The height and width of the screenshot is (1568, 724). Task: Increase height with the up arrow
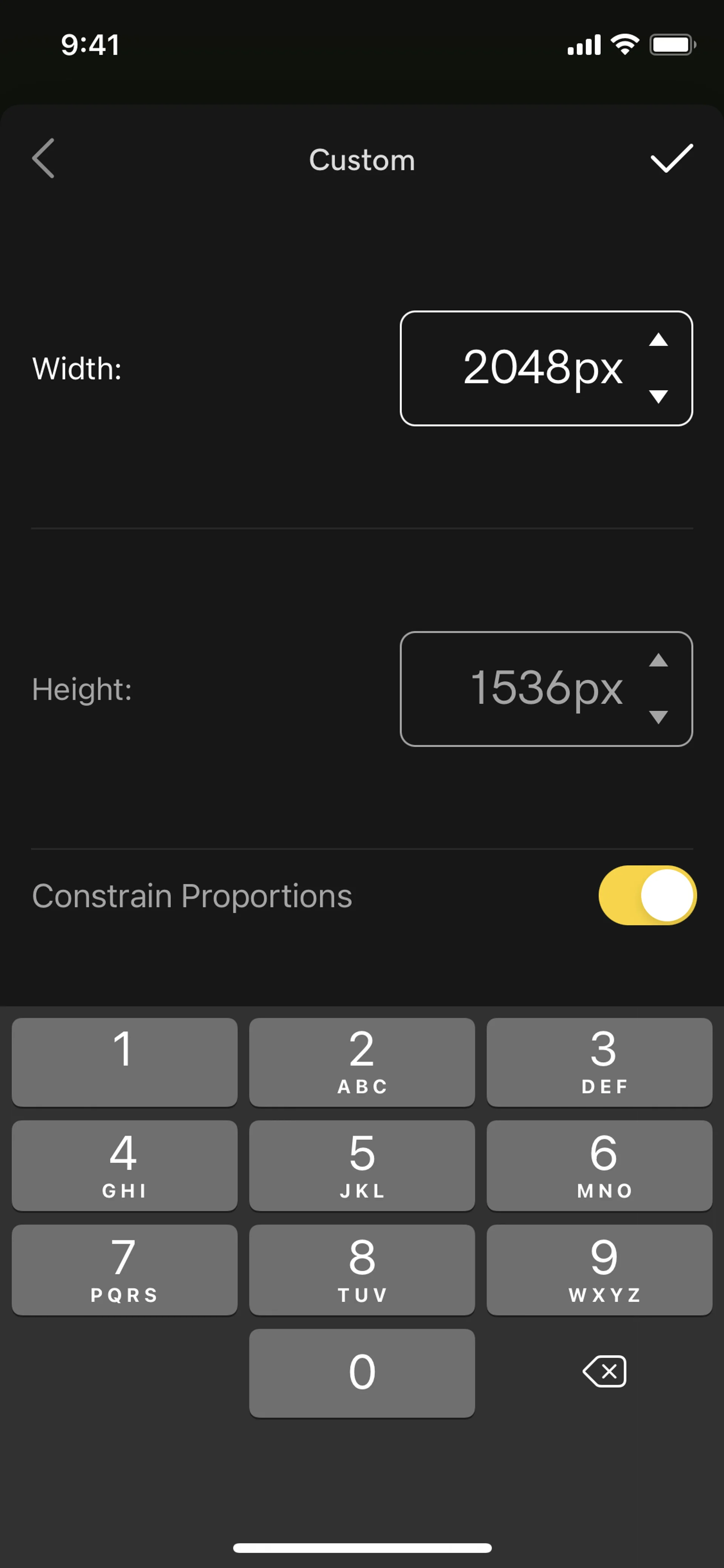(x=658, y=660)
